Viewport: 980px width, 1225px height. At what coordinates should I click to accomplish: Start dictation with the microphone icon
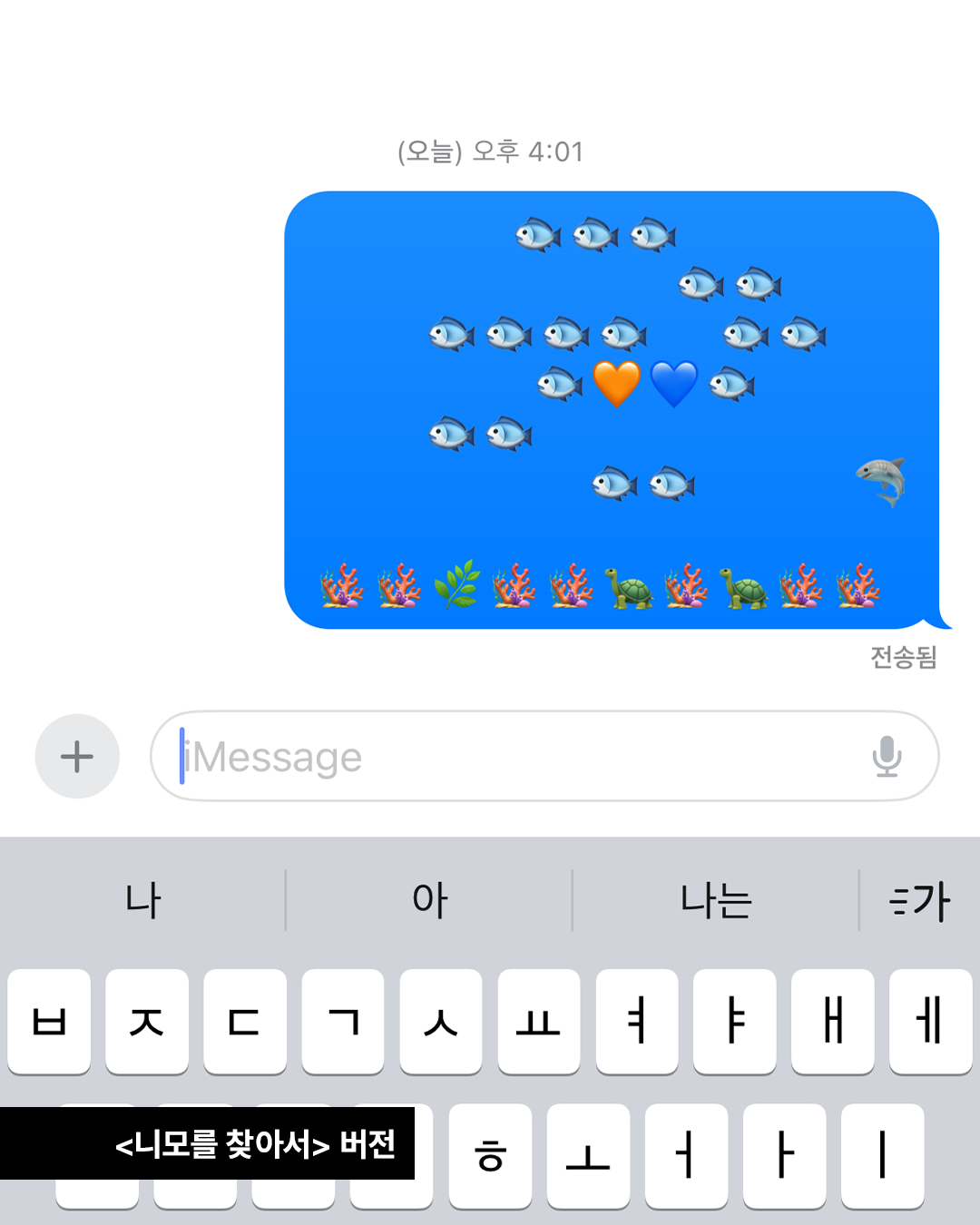(x=887, y=756)
